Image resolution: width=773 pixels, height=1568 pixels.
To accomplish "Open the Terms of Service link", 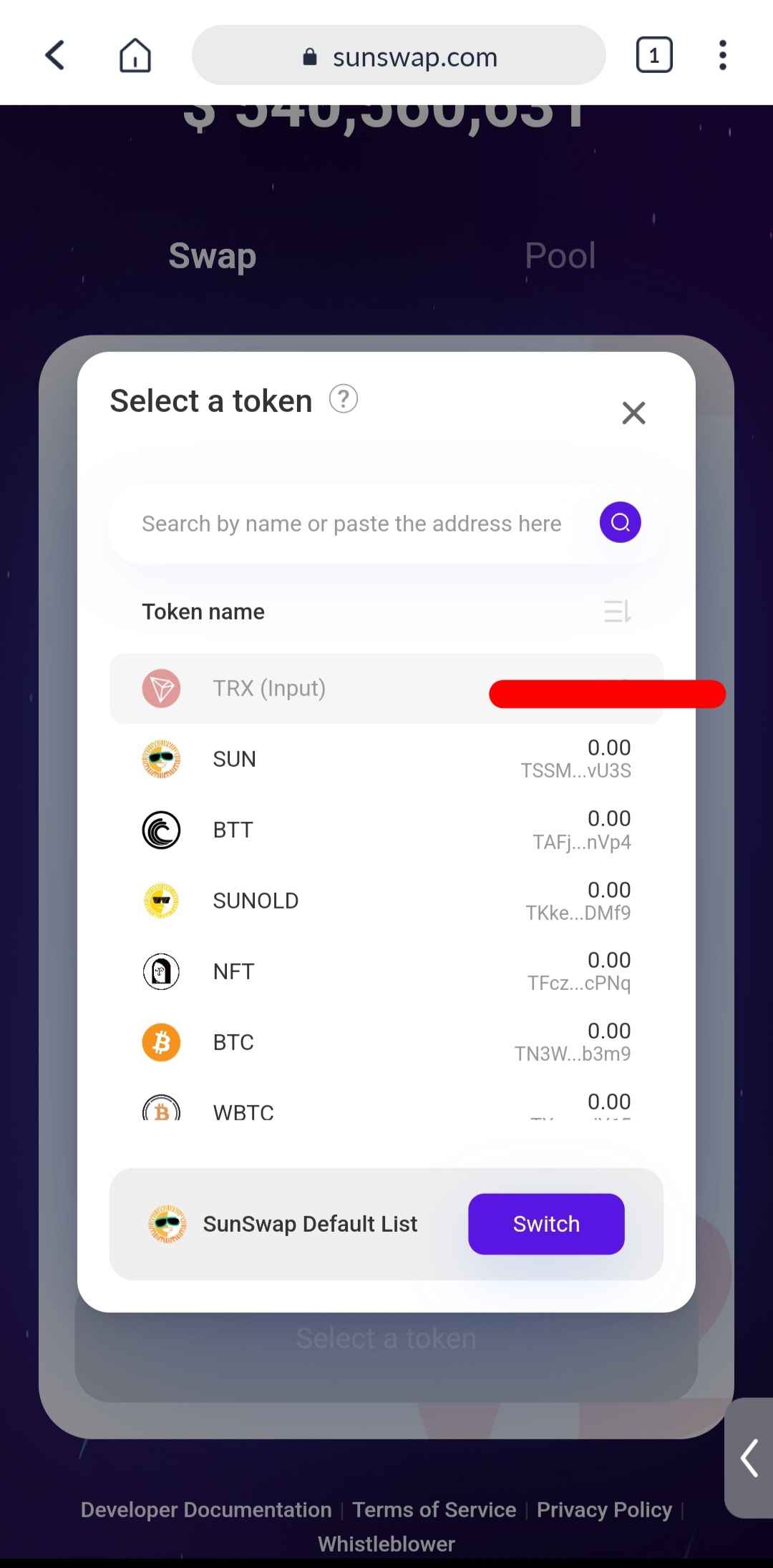I will tap(434, 1509).
